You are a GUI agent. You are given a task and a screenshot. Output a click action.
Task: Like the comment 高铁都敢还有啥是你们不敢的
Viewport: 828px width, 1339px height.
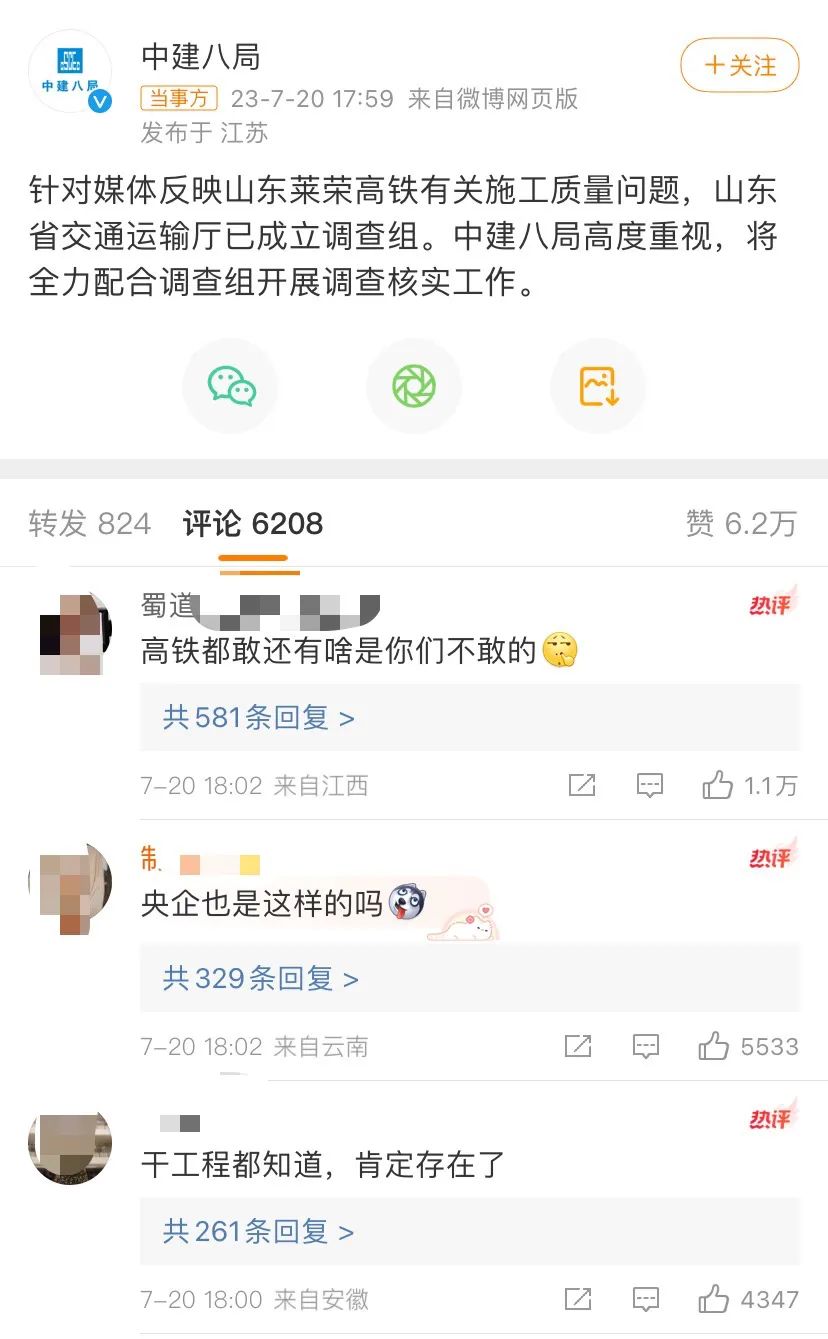[718, 786]
